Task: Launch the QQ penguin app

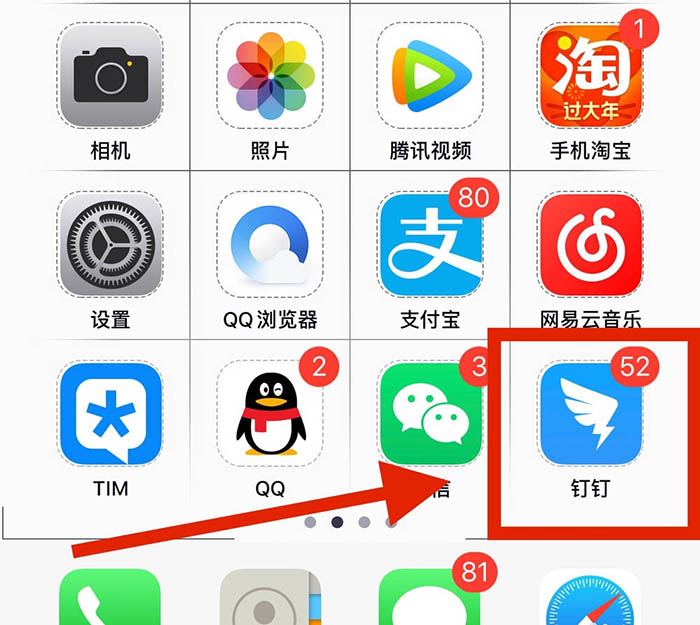Action: pos(270,413)
